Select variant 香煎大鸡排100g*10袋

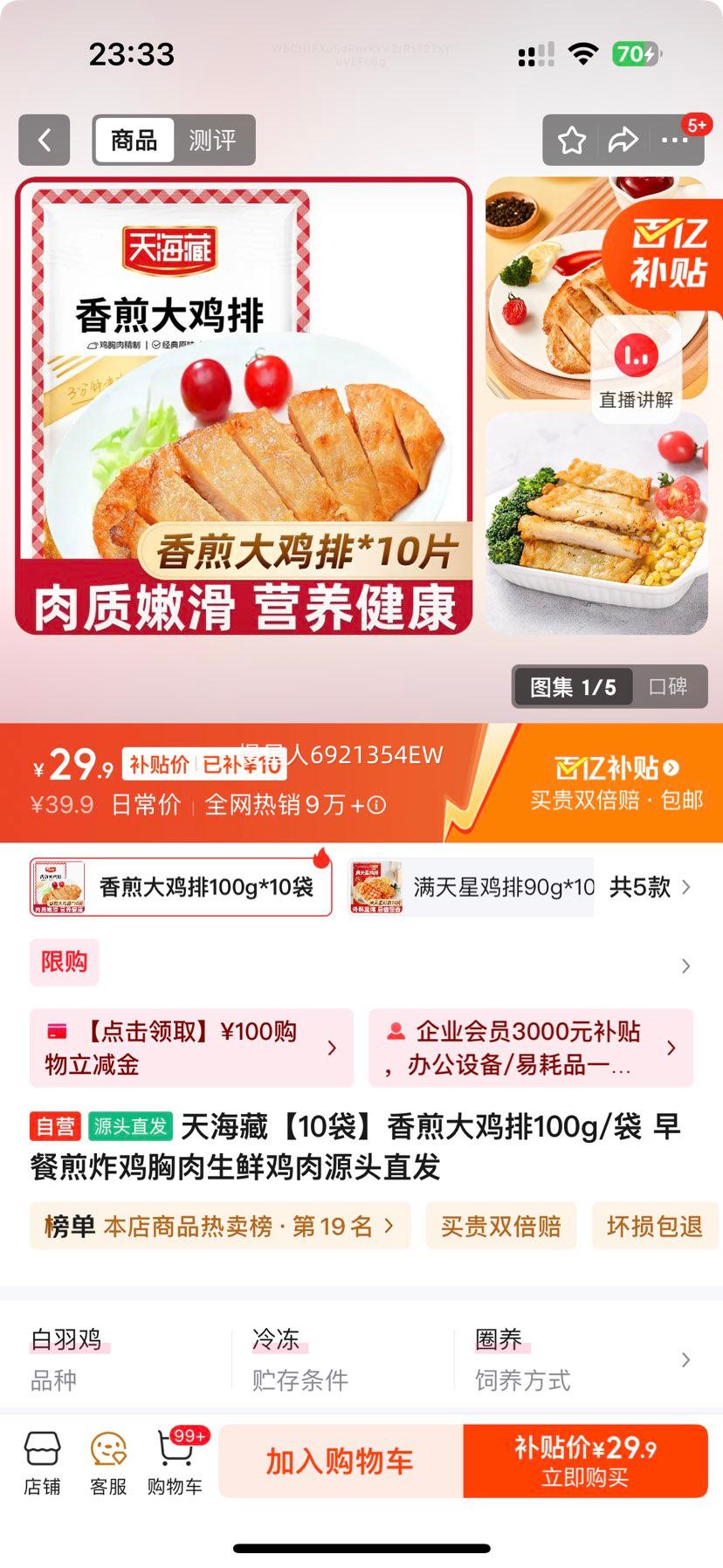pos(181,885)
